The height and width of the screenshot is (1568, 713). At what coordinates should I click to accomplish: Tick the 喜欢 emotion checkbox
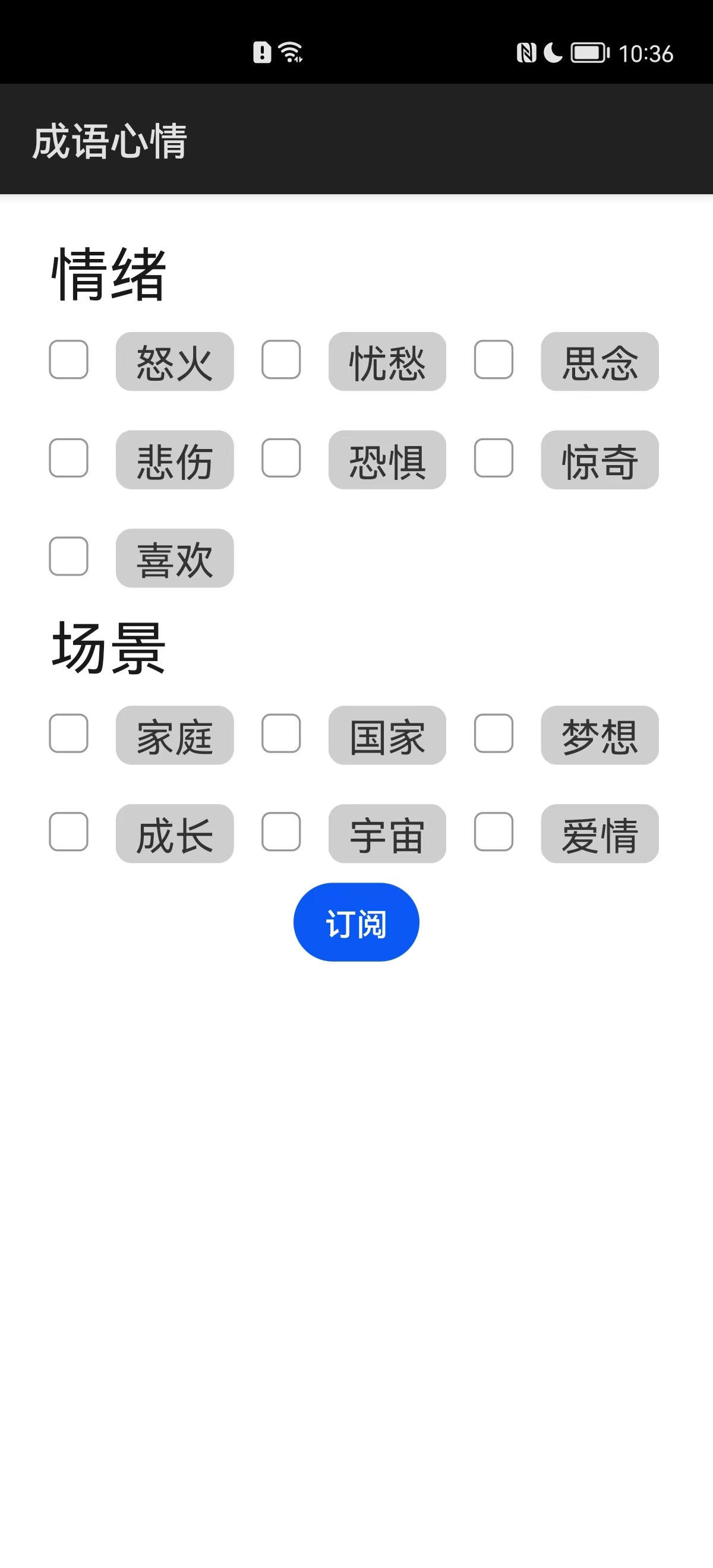pyautogui.click(x=68, y=557)
